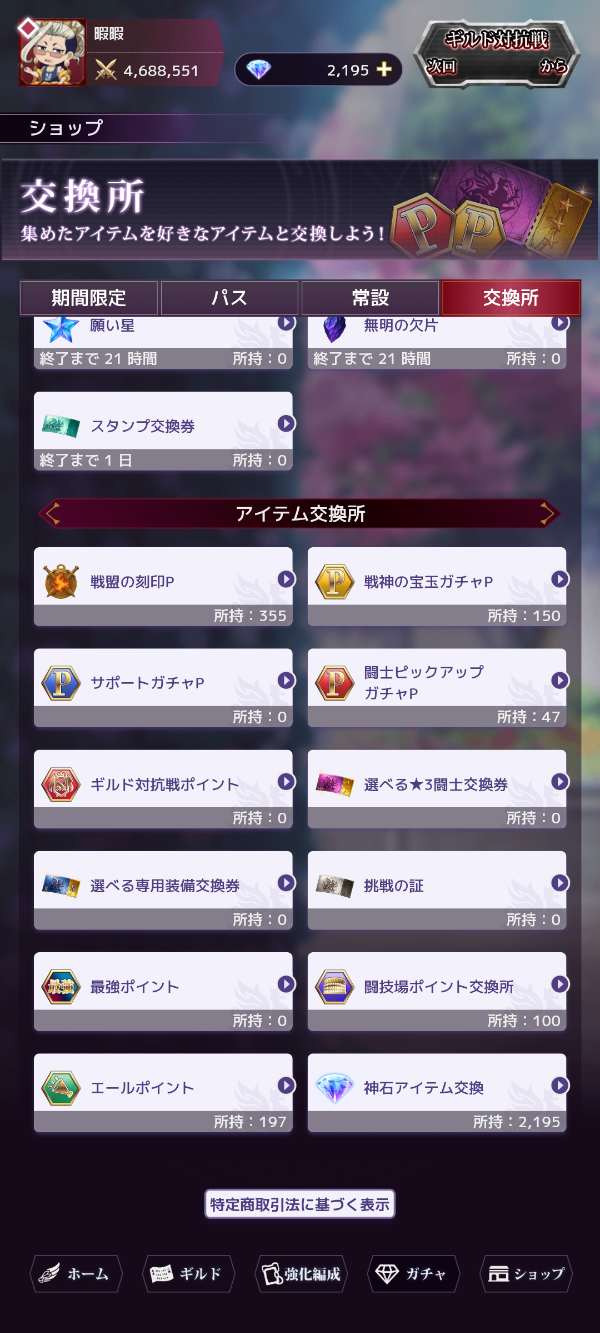Switch to the 常設 tab
The height and width of the screenshot is (1333, 600).
[369, 298]
